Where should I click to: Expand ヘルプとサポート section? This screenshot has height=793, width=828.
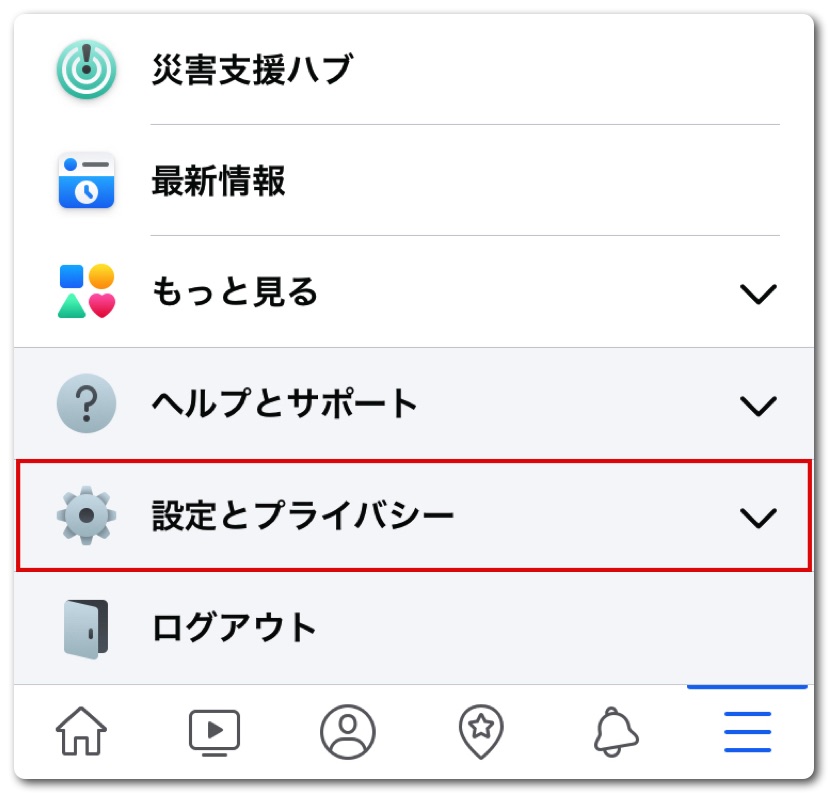coord(414,404)
